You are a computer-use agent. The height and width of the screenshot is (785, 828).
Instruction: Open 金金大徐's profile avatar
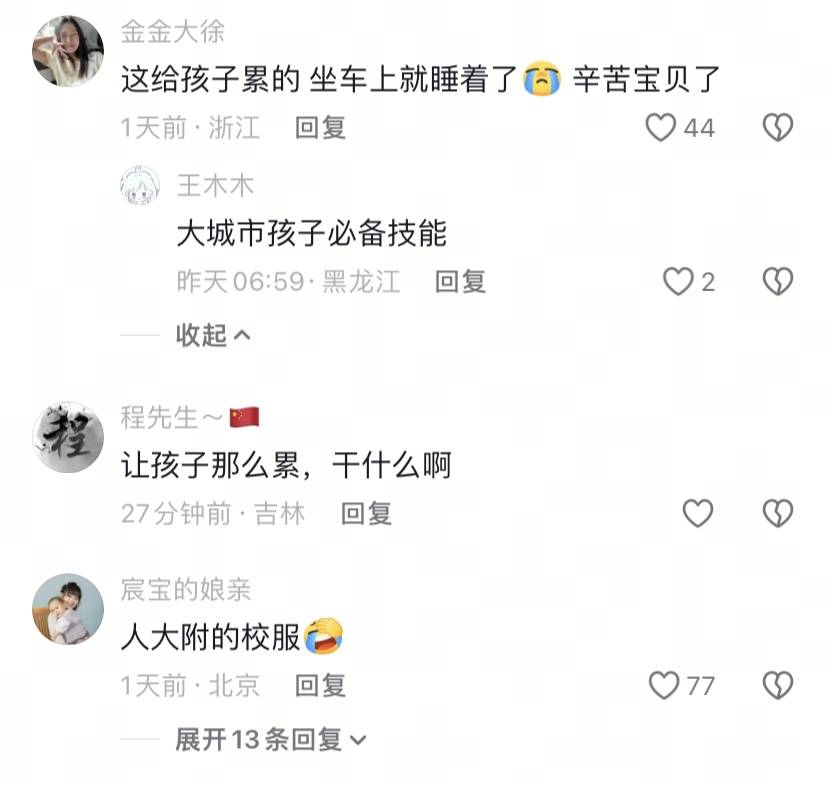click(68, 51)
